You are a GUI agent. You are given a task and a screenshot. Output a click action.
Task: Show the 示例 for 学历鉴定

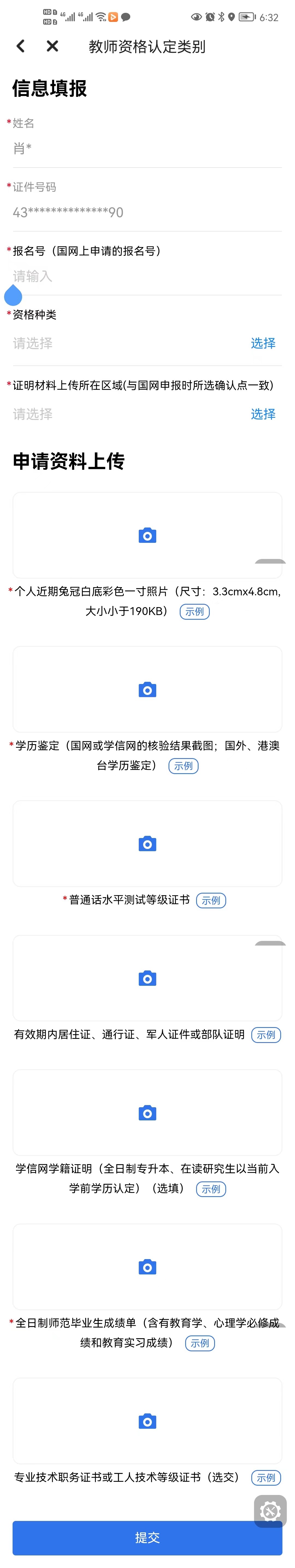tap(183, 766)
